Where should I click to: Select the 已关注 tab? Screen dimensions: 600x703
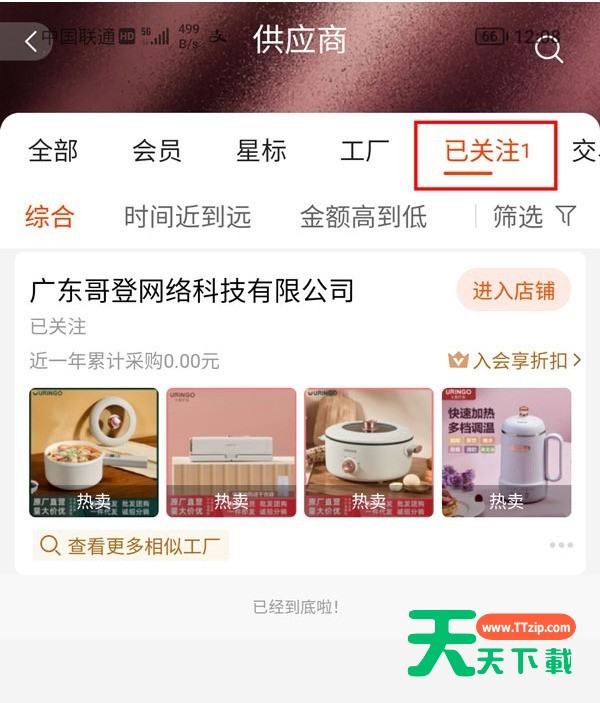(486, 152)
